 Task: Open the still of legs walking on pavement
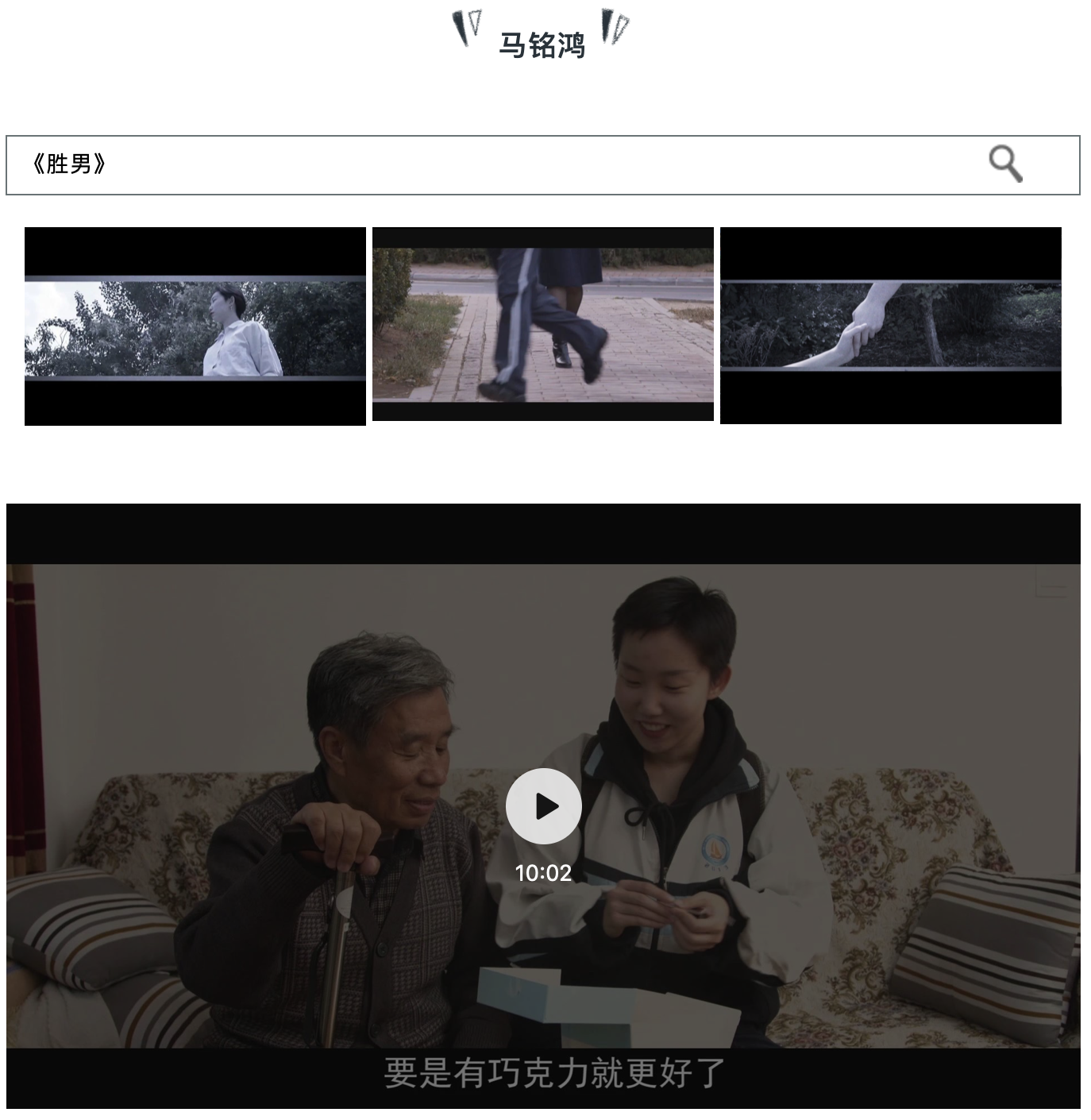[x=542, y=324]
